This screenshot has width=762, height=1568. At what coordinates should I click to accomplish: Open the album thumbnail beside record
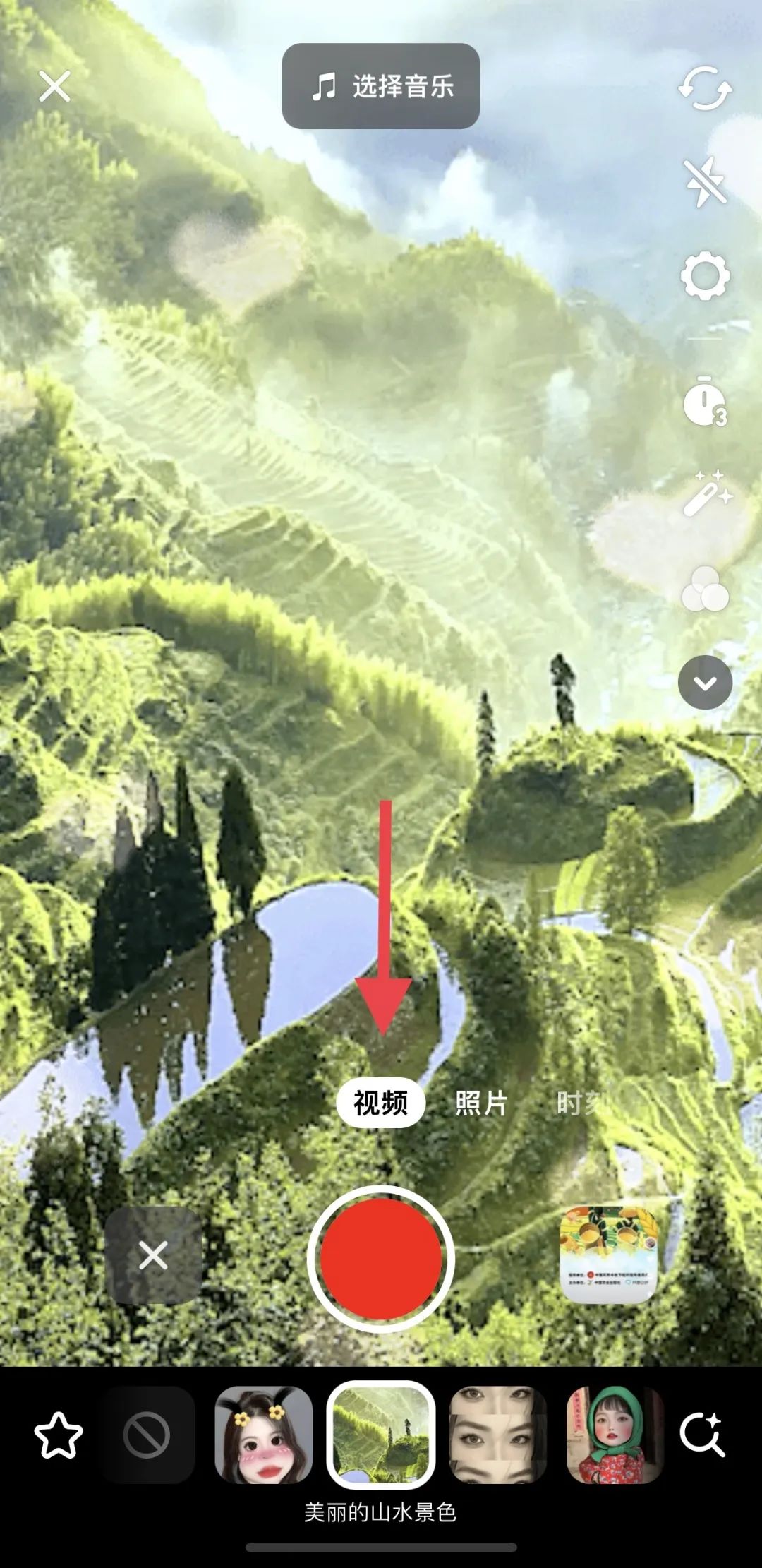609,1256
